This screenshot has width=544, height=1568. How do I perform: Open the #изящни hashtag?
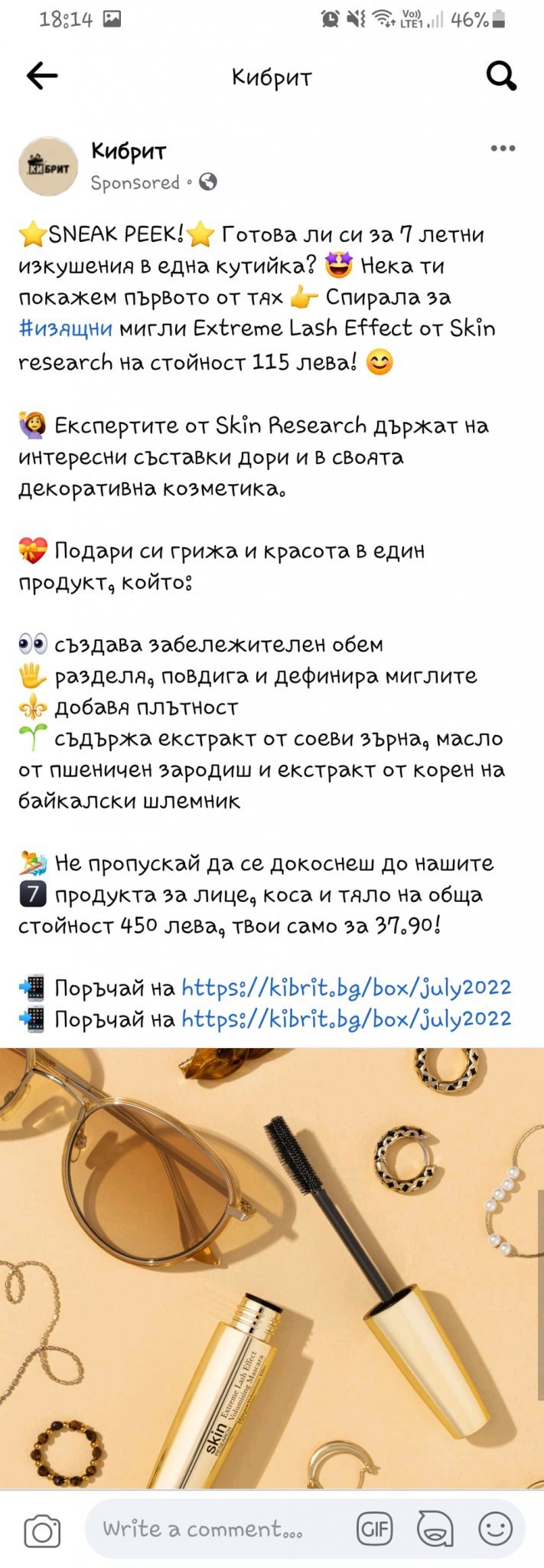coord(66,328)
